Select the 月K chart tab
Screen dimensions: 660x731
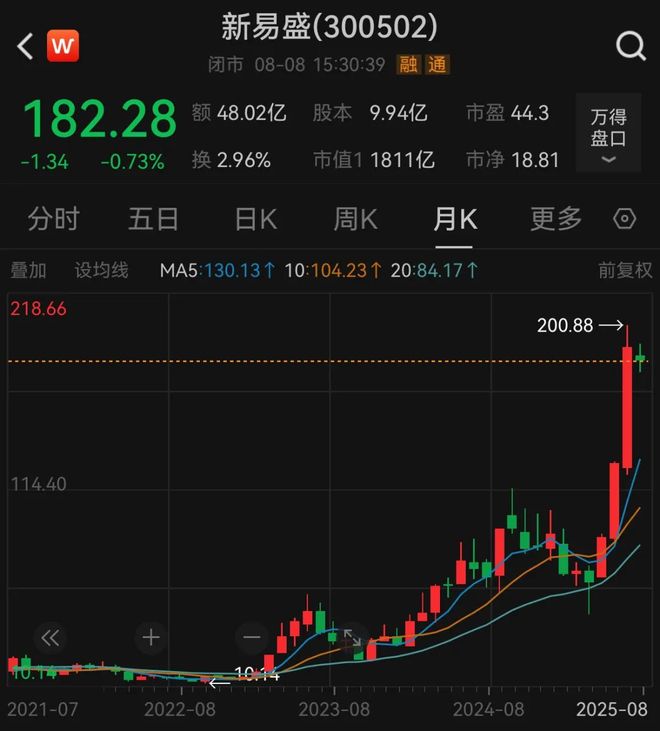[454, 219]
